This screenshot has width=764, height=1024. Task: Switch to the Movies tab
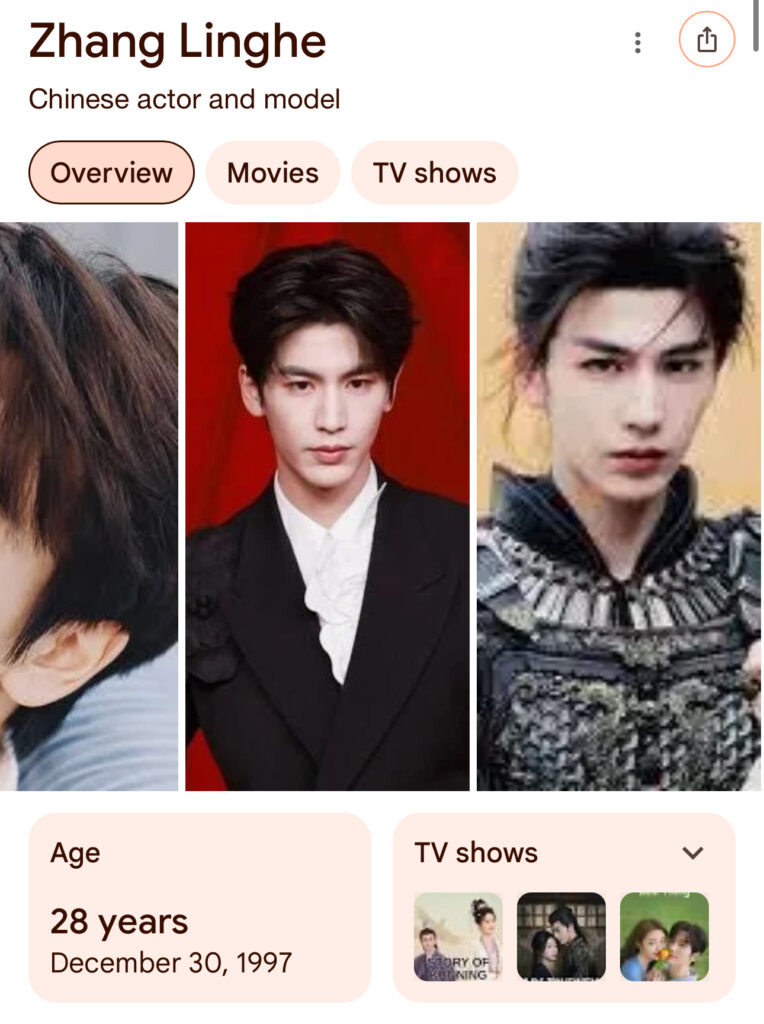click(273, 173)
